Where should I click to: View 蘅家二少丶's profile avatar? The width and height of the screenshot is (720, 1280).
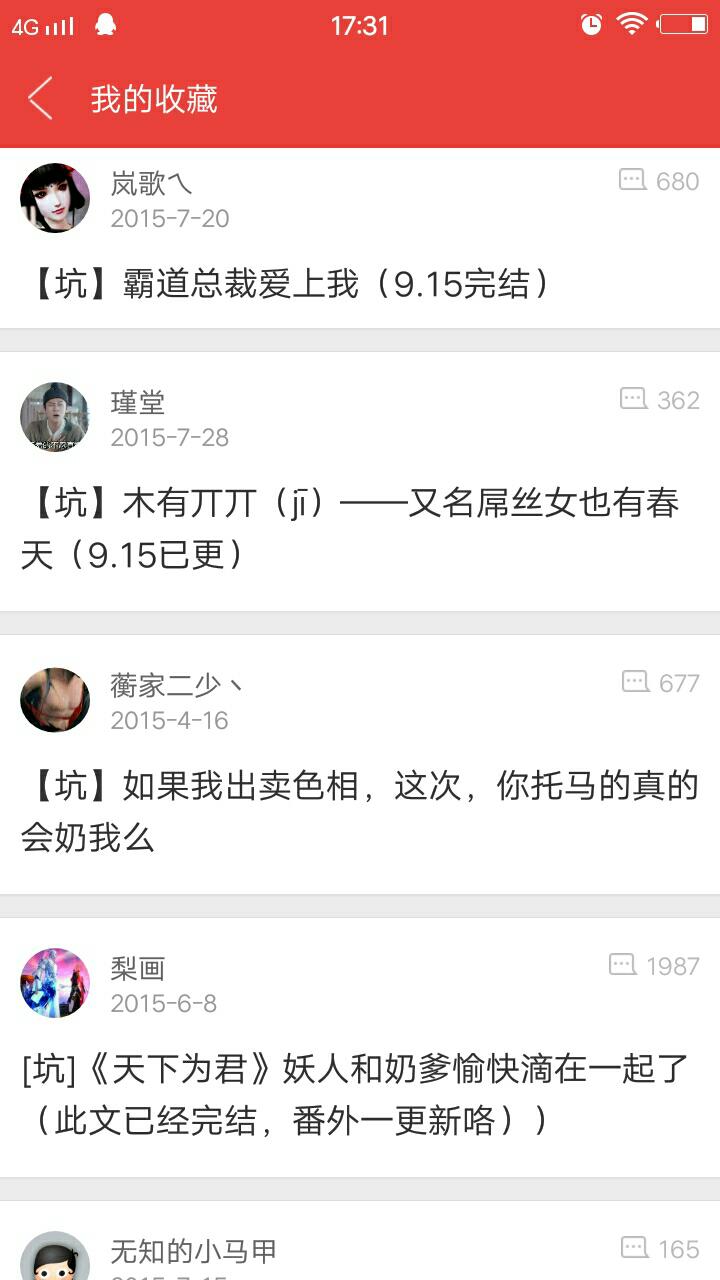(x=55, y=700)
